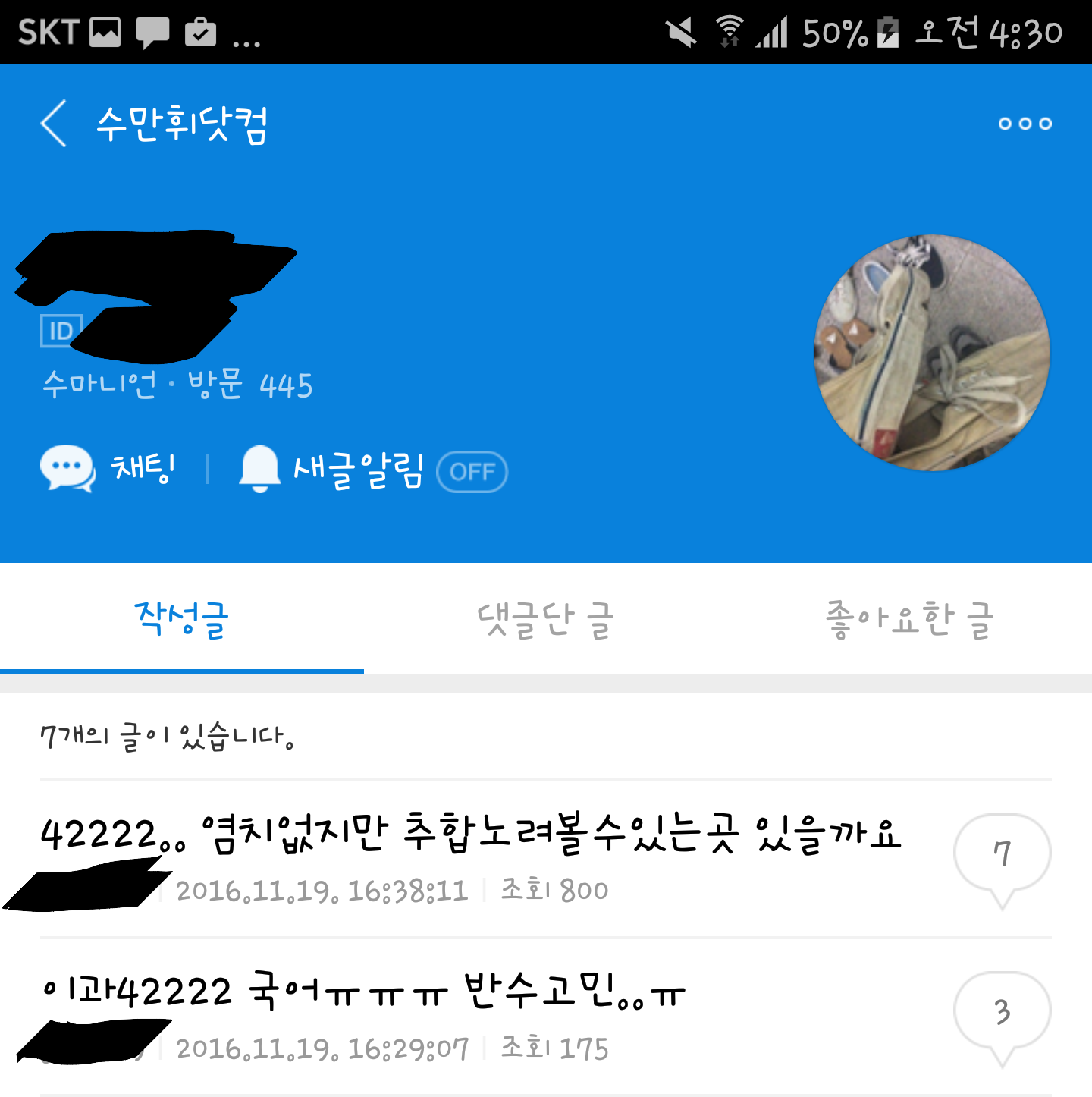Toggle 새글알림 notifications on
1092x1097 pixels.
pyautogui.click(x=472, y=472)
